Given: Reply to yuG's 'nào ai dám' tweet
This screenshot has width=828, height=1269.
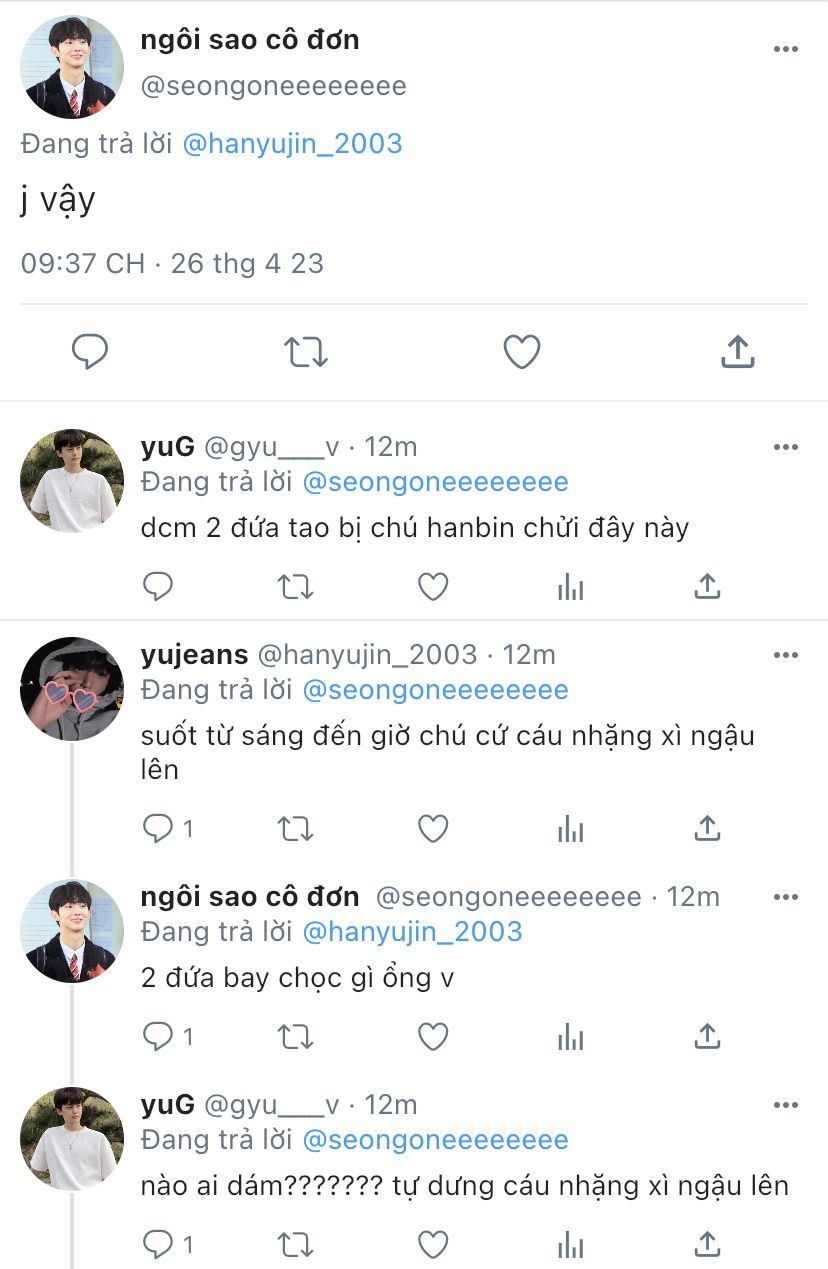Looking at the screenshot, I should click(x=158, y=1245).
